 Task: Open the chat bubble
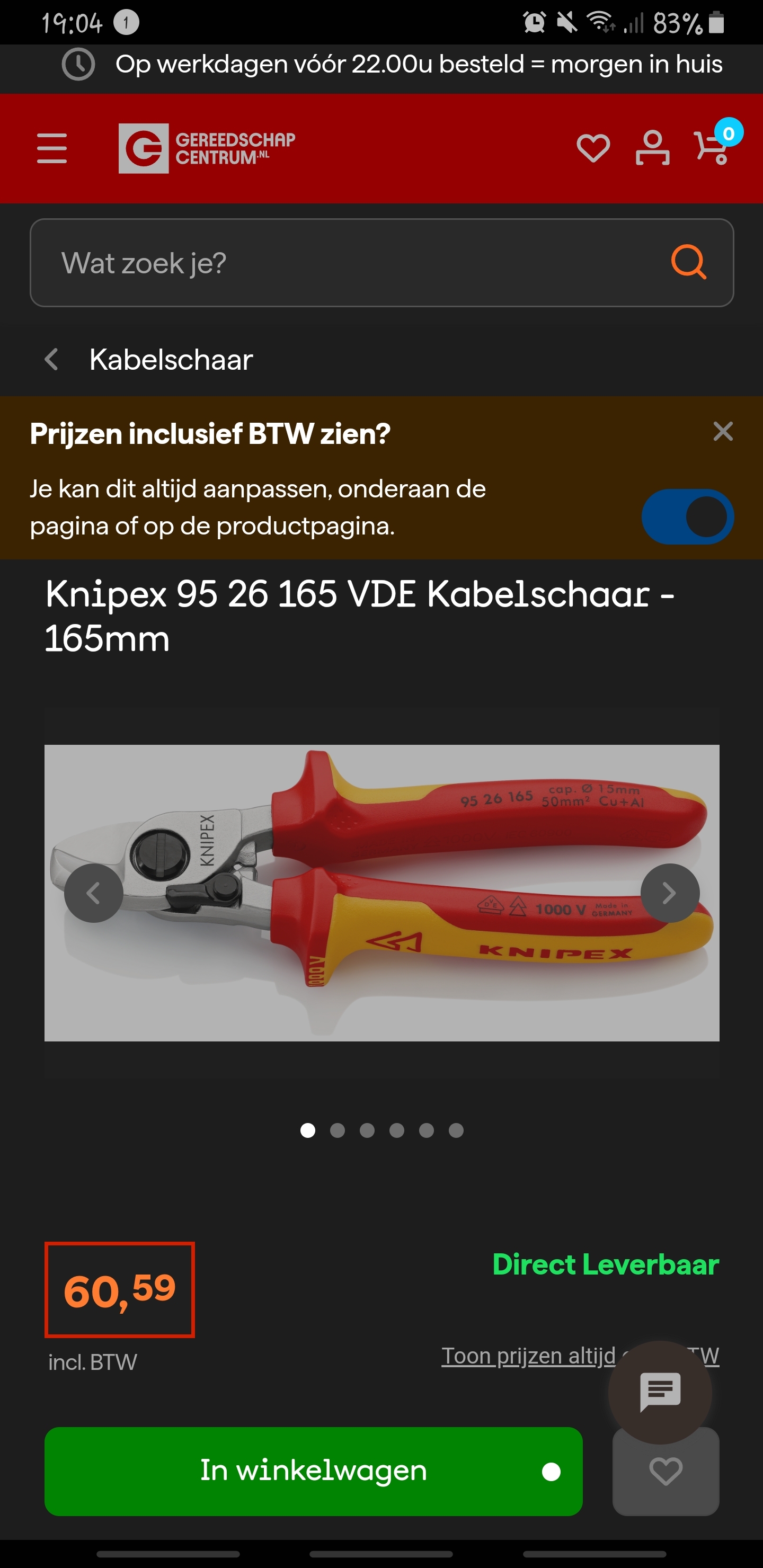660,1392
